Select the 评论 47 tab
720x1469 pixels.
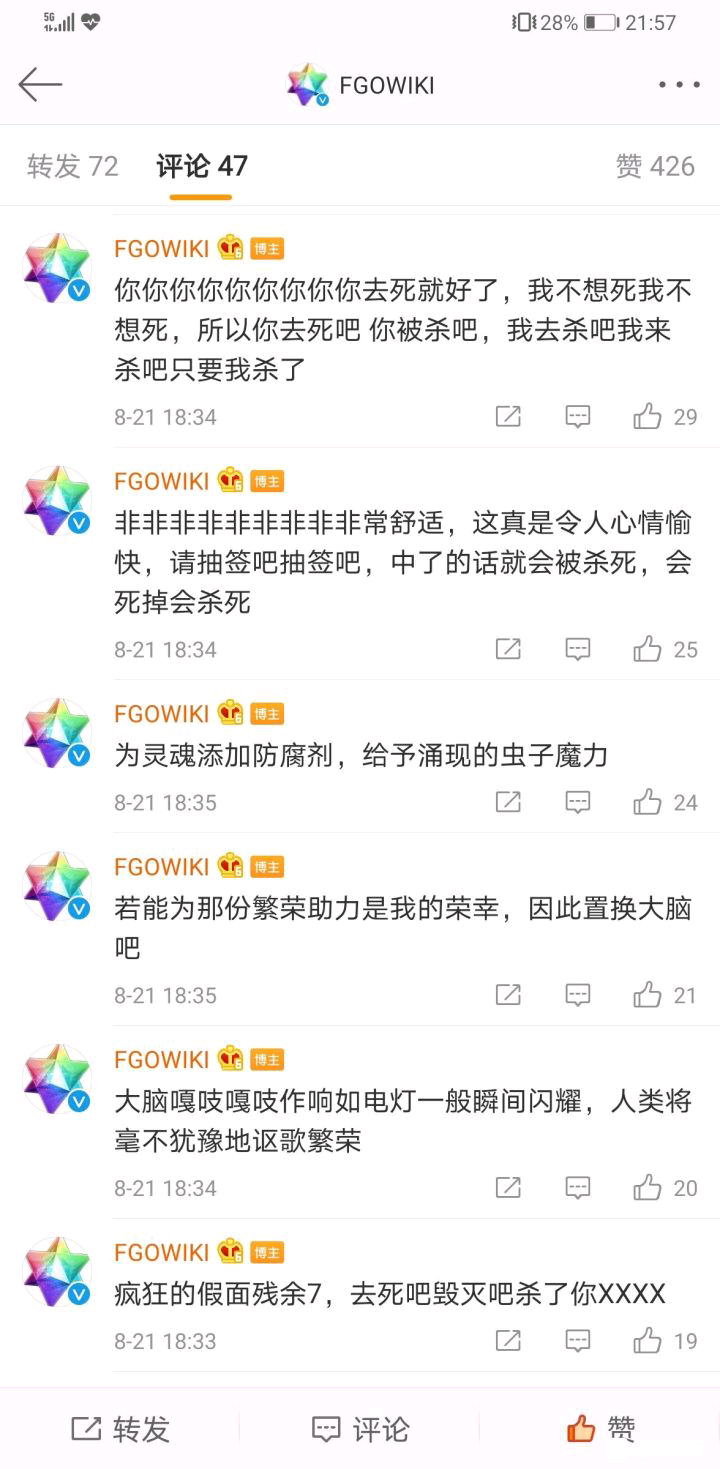coord(202,166)
